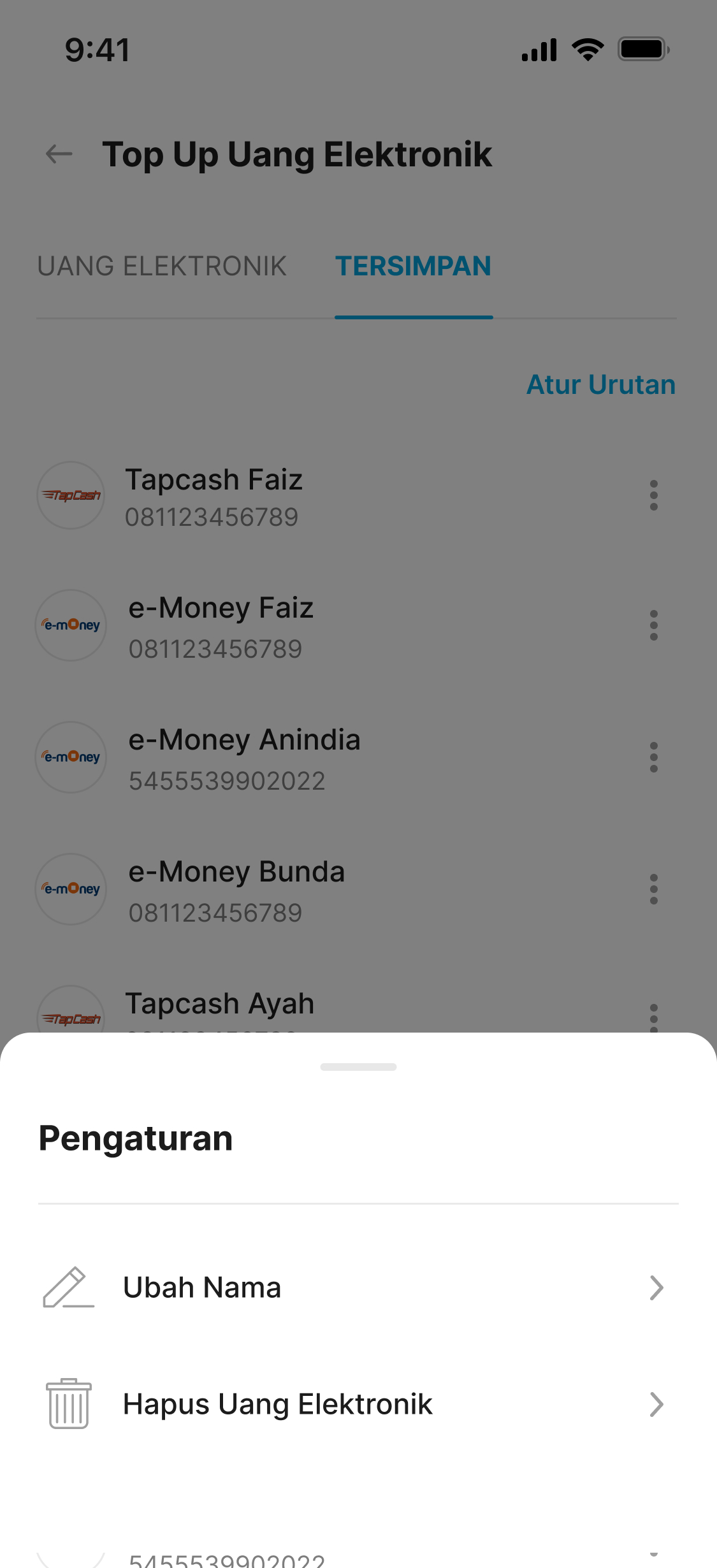Tap the three dots beside e-Money Bunda

(653, 889)
